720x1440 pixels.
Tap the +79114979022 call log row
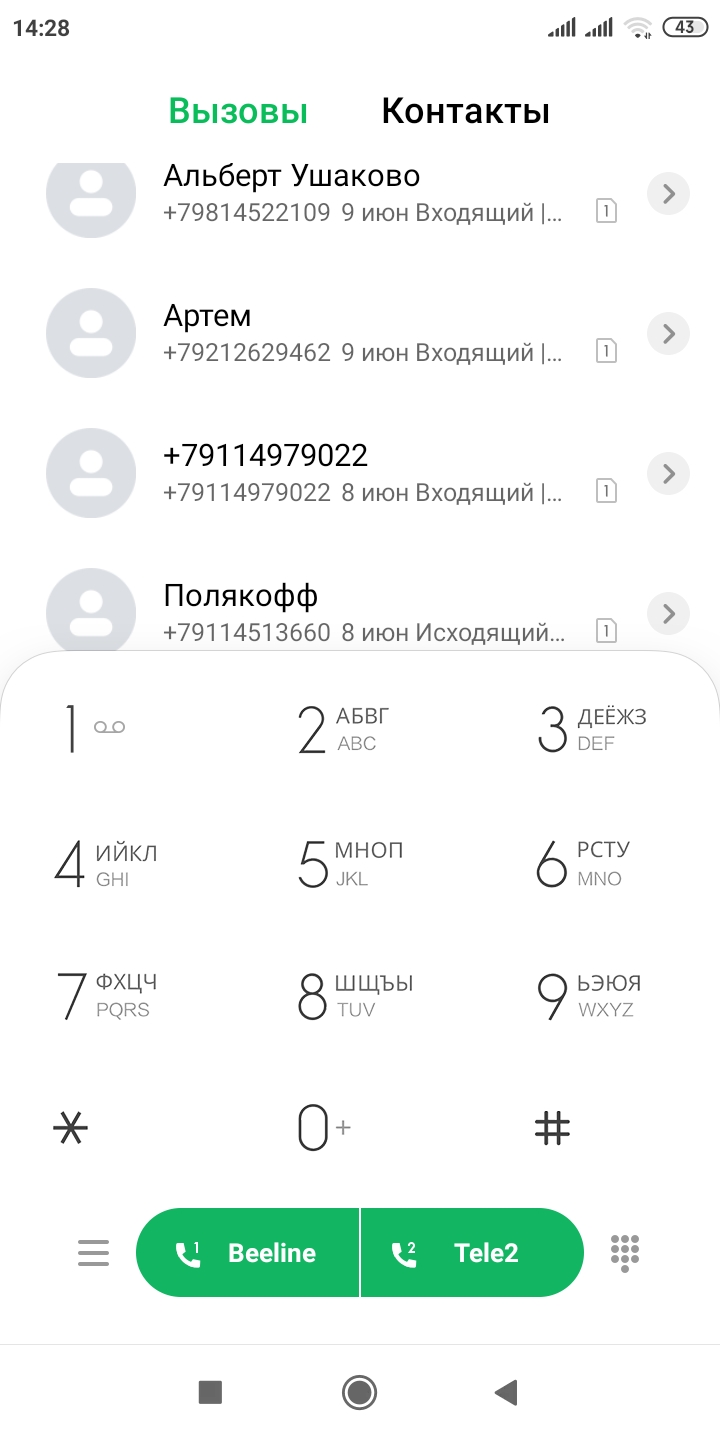[360, 473]
